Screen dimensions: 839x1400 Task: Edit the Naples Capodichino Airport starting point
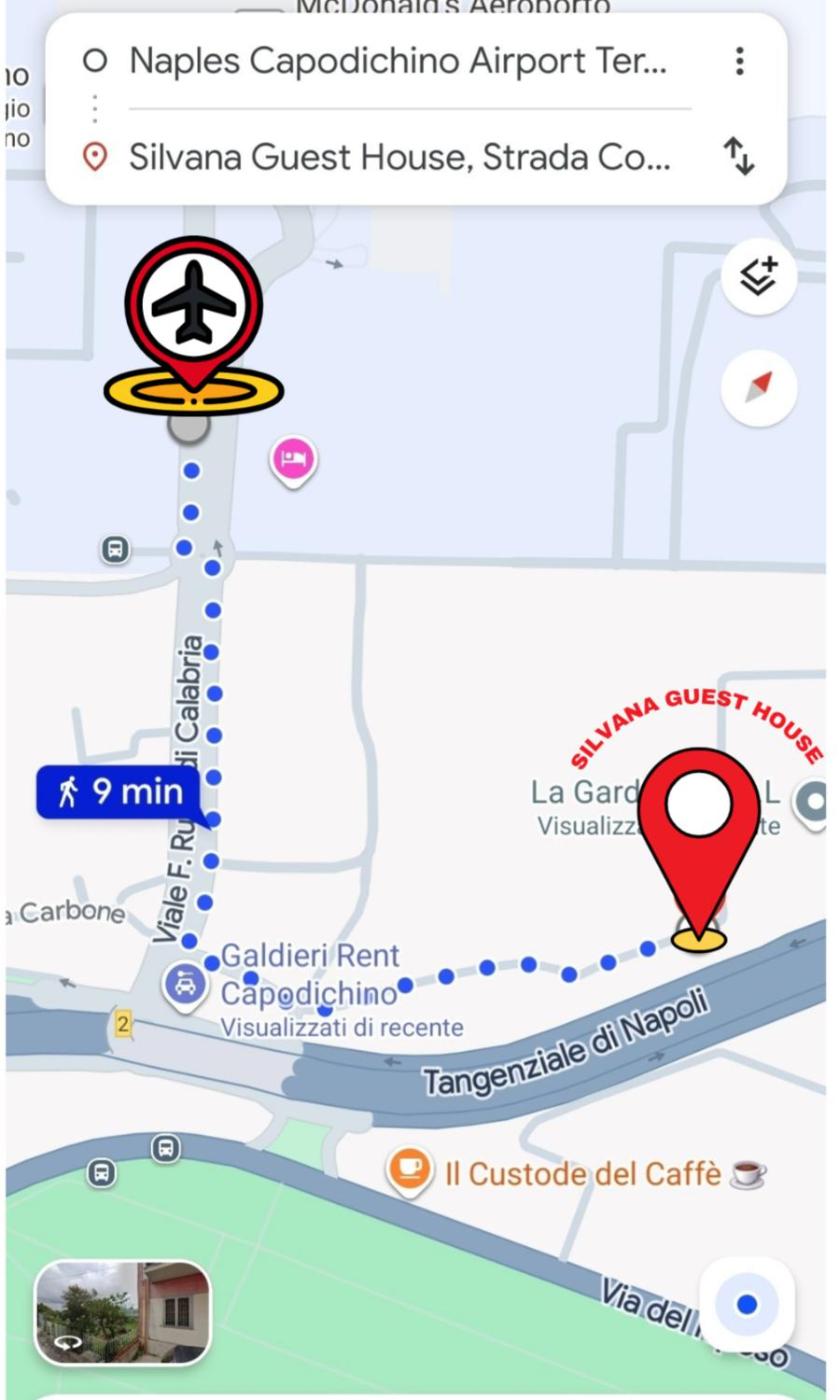(398, 61)
